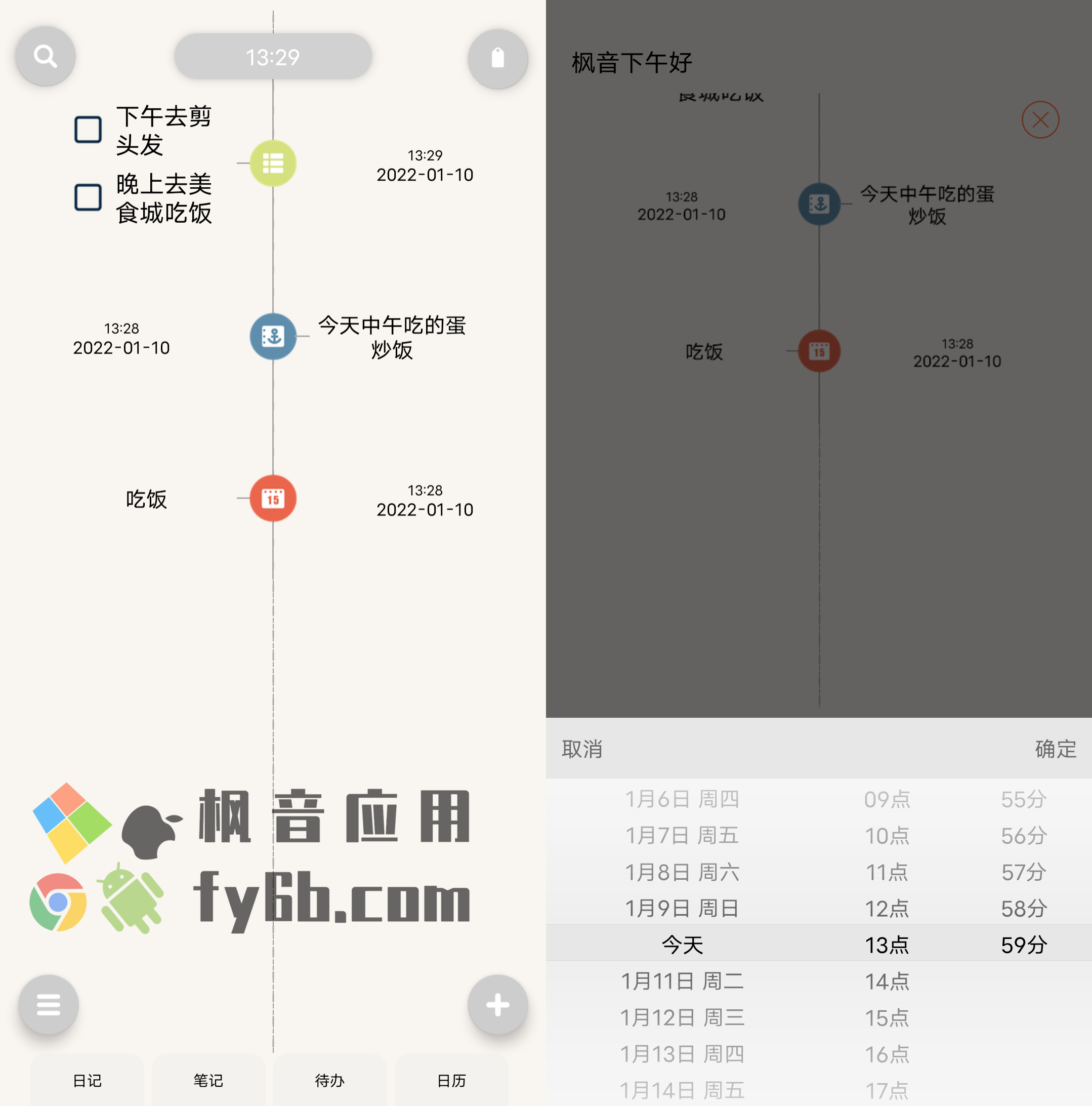The height and width of the screenshot is (1106, 1092).
Task: Switch to the 日记 tab
Action: pos(87,1080)
